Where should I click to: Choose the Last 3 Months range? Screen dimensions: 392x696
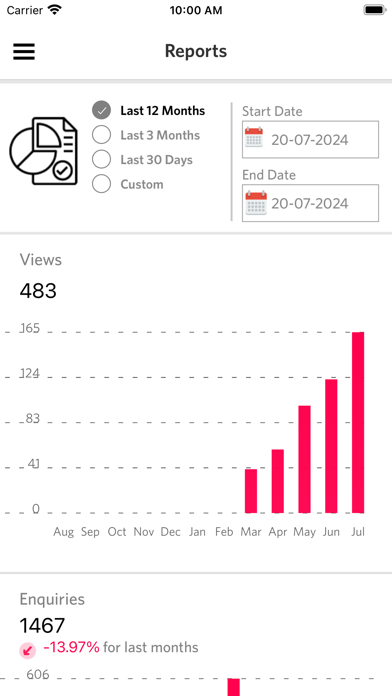(146, 135)
